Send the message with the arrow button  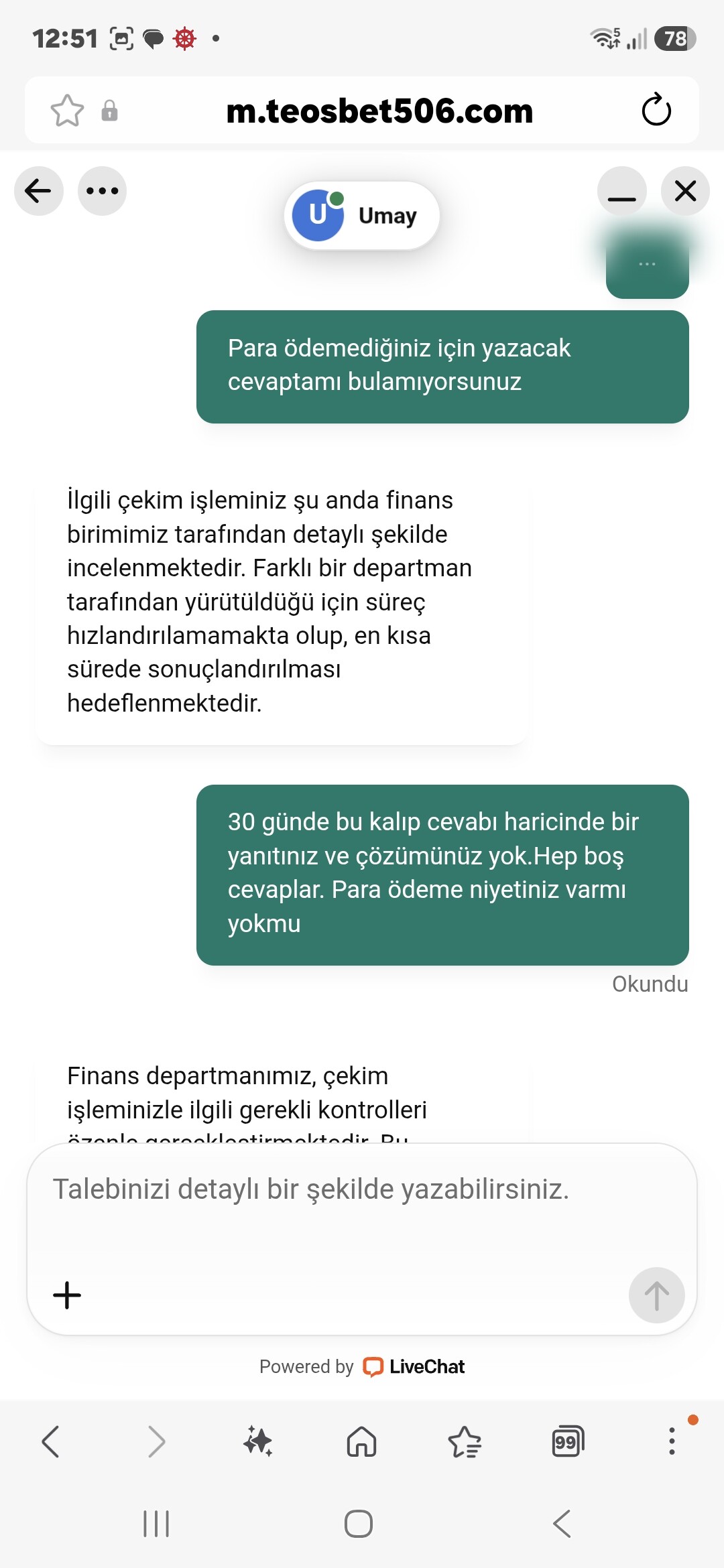pos(656,1295)
